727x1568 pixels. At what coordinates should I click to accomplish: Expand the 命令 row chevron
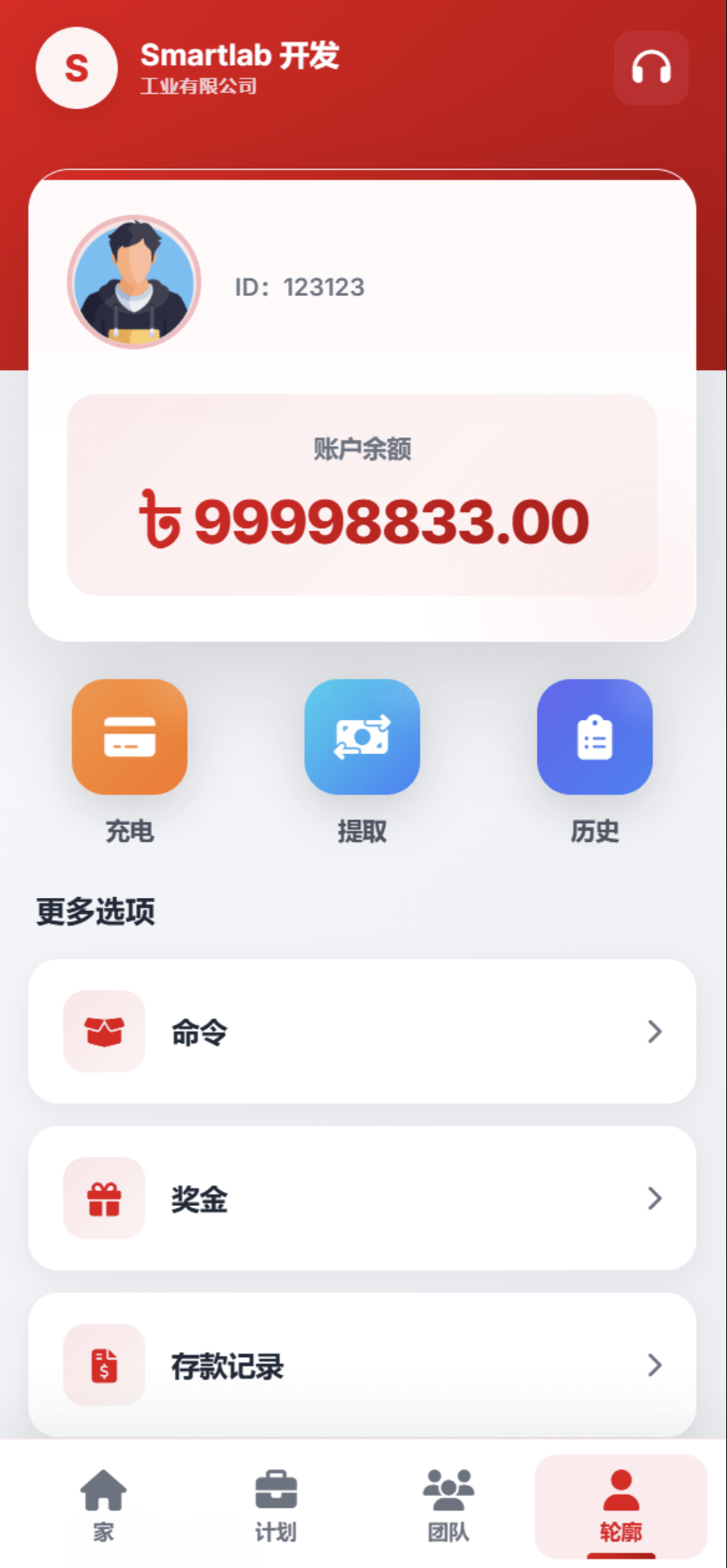653,1032
